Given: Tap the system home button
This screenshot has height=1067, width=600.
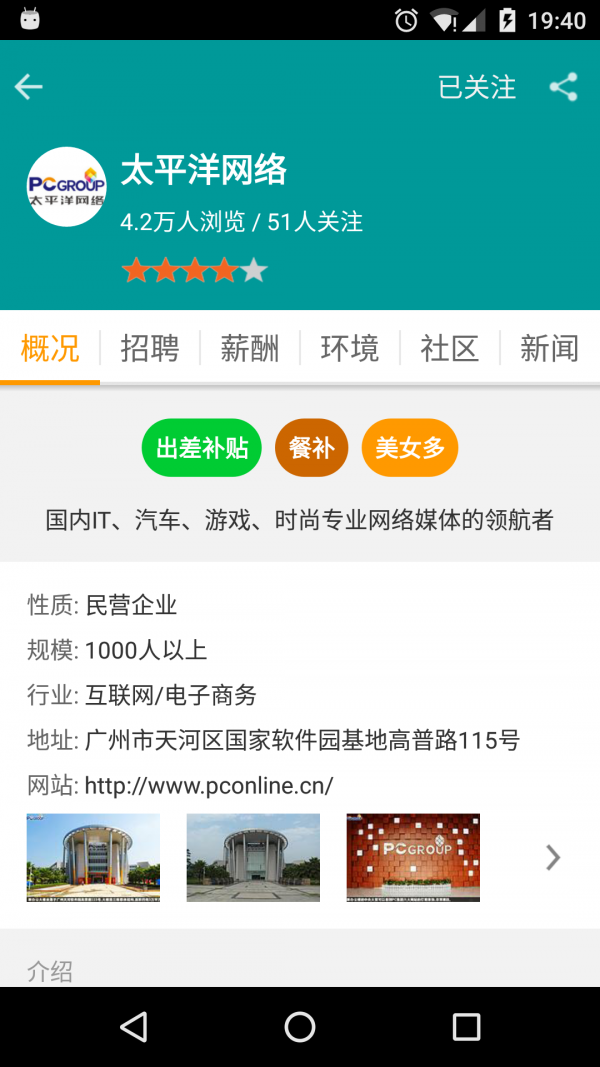Looking at the screenshot, I should click(299, 1026).
